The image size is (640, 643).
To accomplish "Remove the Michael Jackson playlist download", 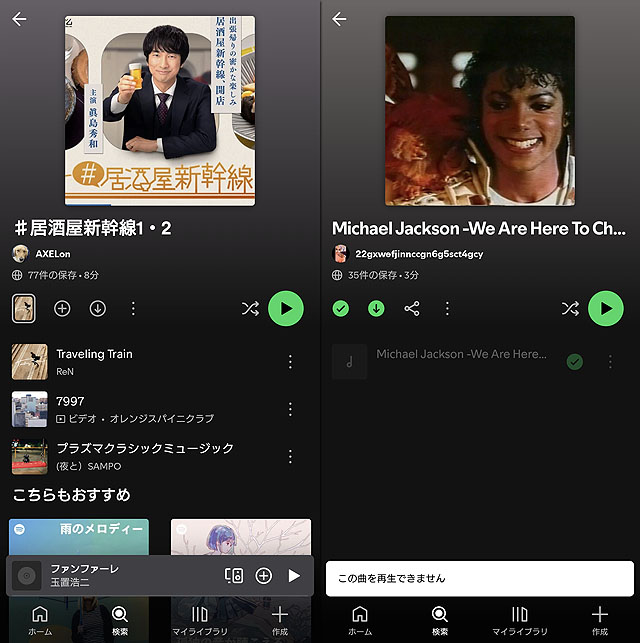I will pos(376,308).
